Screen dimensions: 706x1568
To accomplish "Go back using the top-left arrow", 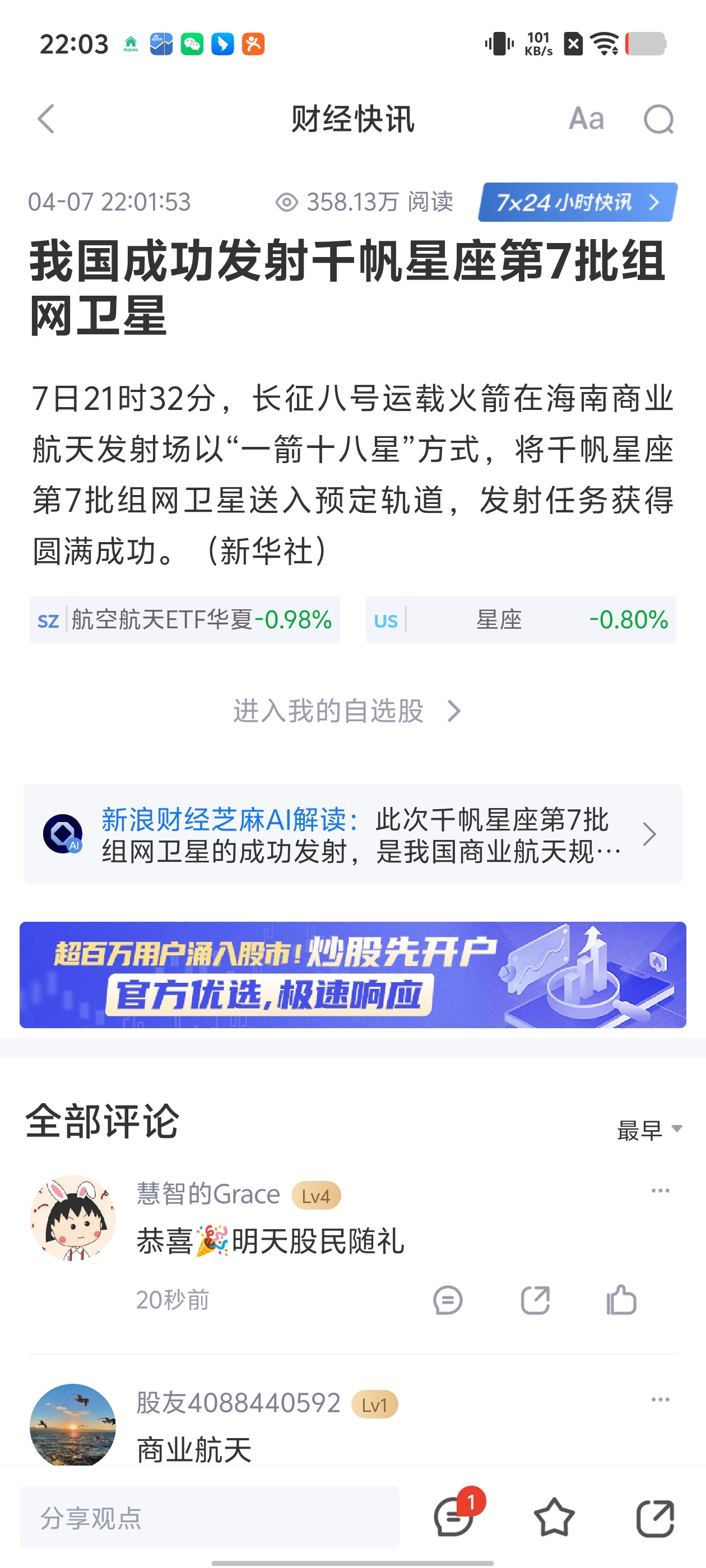I will (x=47, y=118).
